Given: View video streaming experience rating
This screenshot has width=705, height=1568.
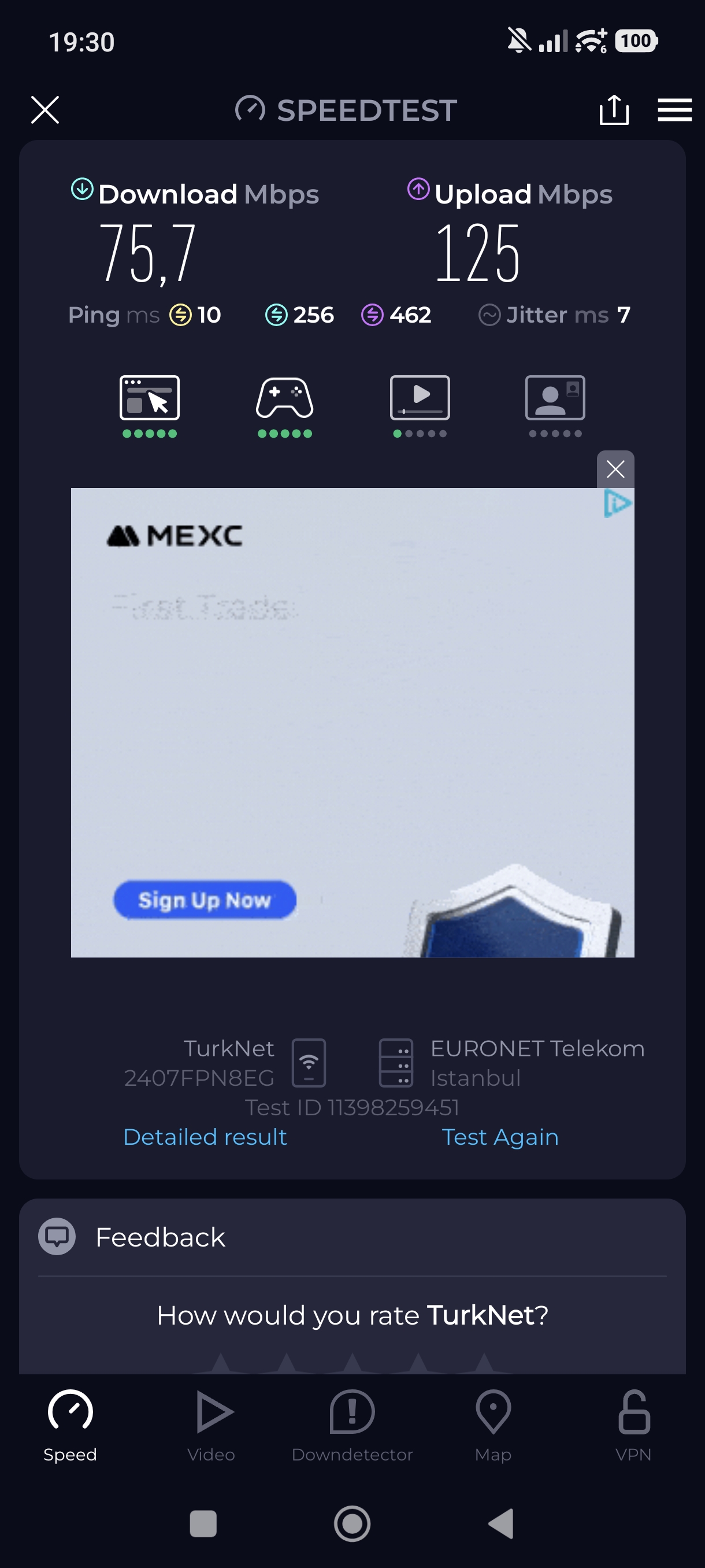Looking at the screenshot, I should [420, 405].
